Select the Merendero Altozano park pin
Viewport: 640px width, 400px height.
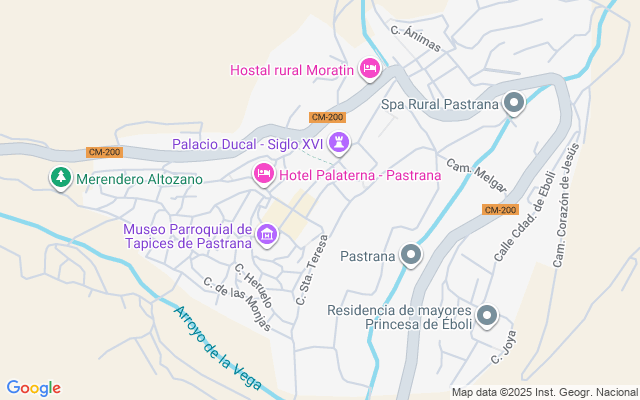pyautogui.click(x=61, y=178)
